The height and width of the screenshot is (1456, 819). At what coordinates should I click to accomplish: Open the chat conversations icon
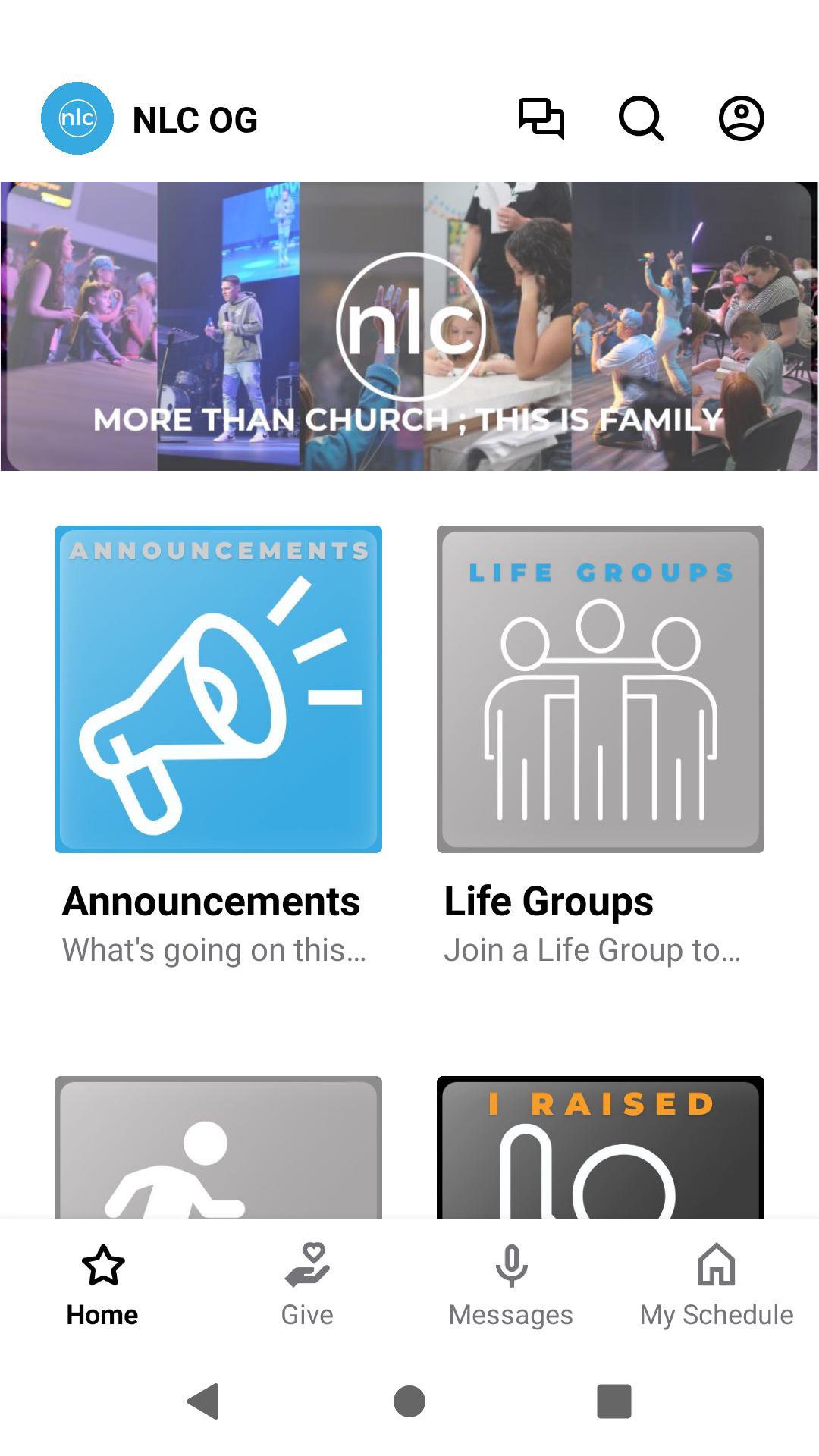(541, 119)
